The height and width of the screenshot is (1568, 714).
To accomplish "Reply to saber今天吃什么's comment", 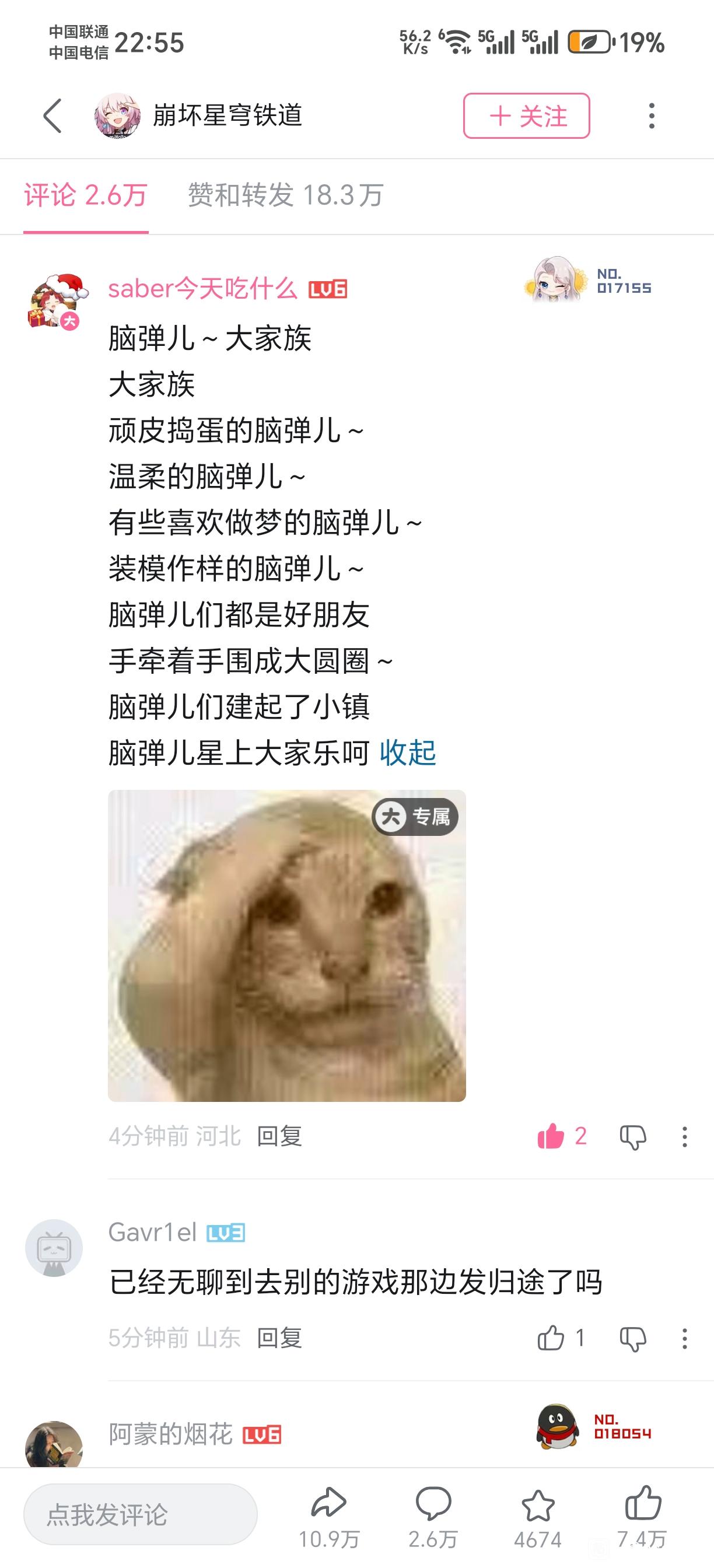I will click(279, 1136).
